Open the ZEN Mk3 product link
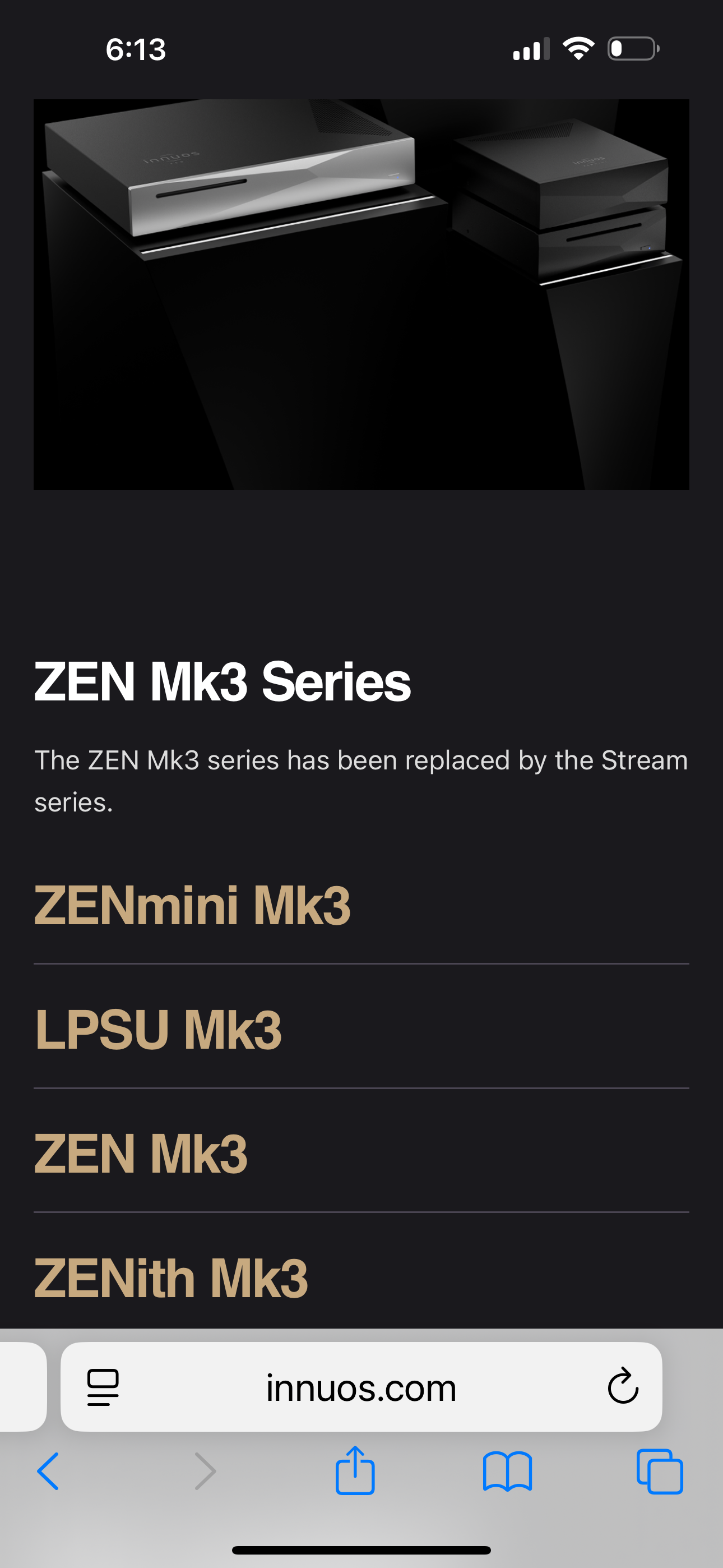The height and width of the screenshot is (1568, 723). (141, 1154)
